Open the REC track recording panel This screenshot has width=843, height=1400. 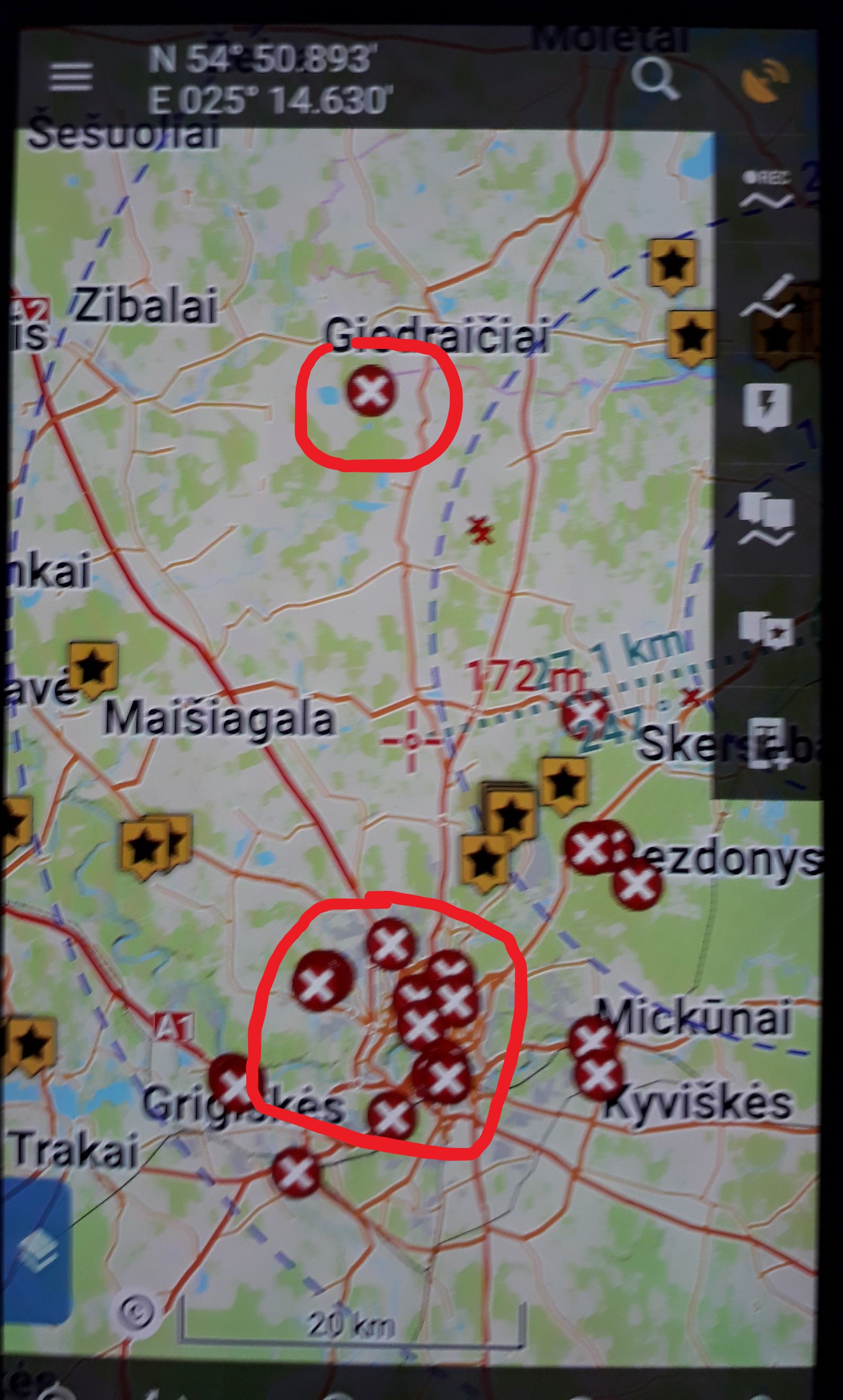click(766, 191)
